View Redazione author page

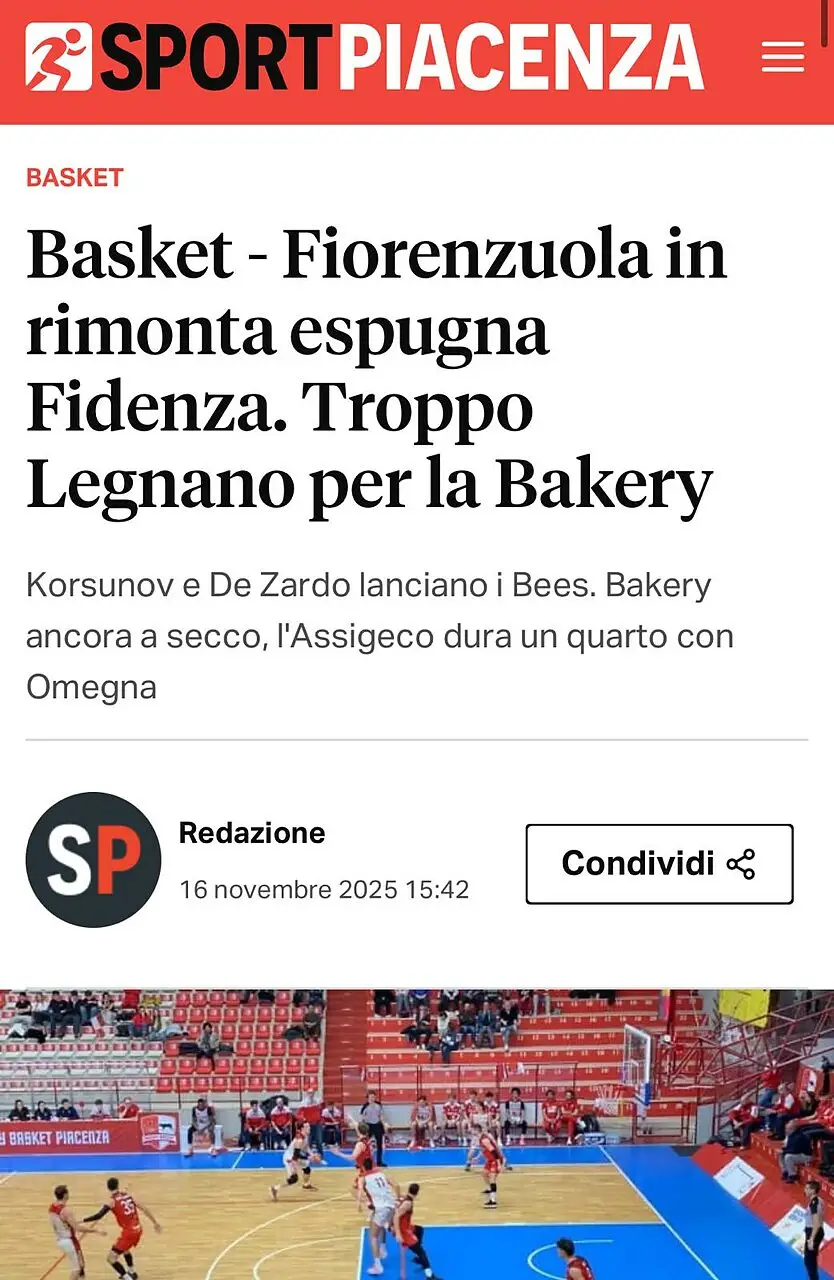click(x=252, y=833)
